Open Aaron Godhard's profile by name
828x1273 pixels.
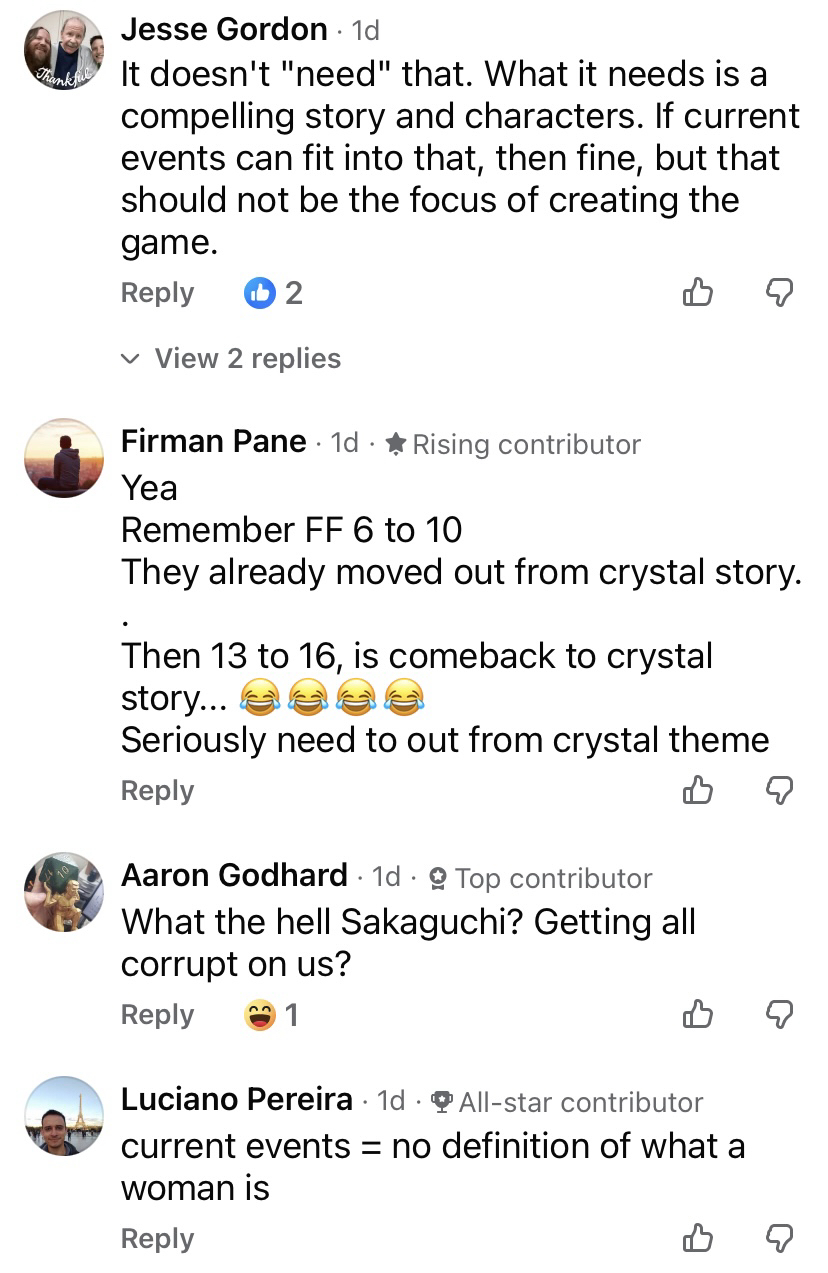tap(234, 875)
